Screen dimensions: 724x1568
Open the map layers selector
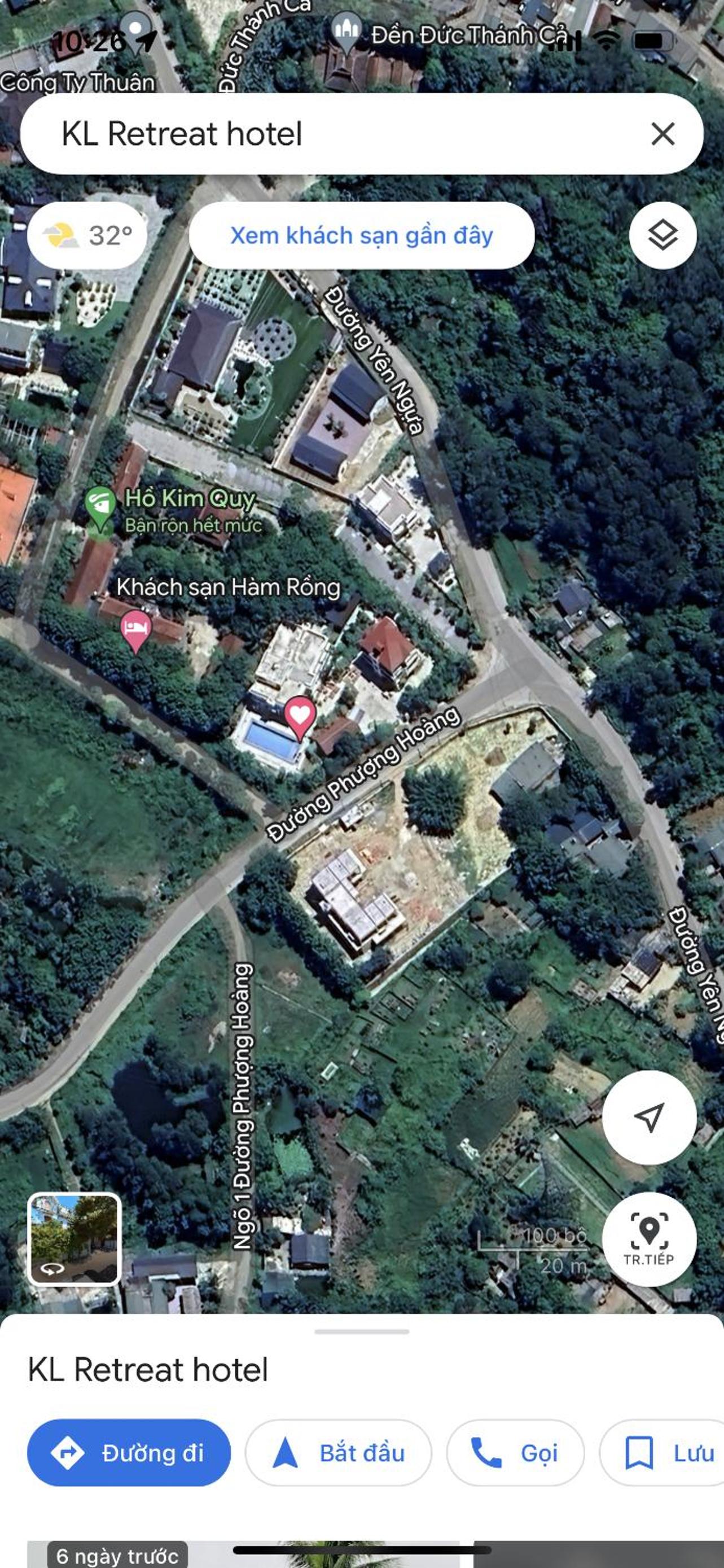coord(662,235)
